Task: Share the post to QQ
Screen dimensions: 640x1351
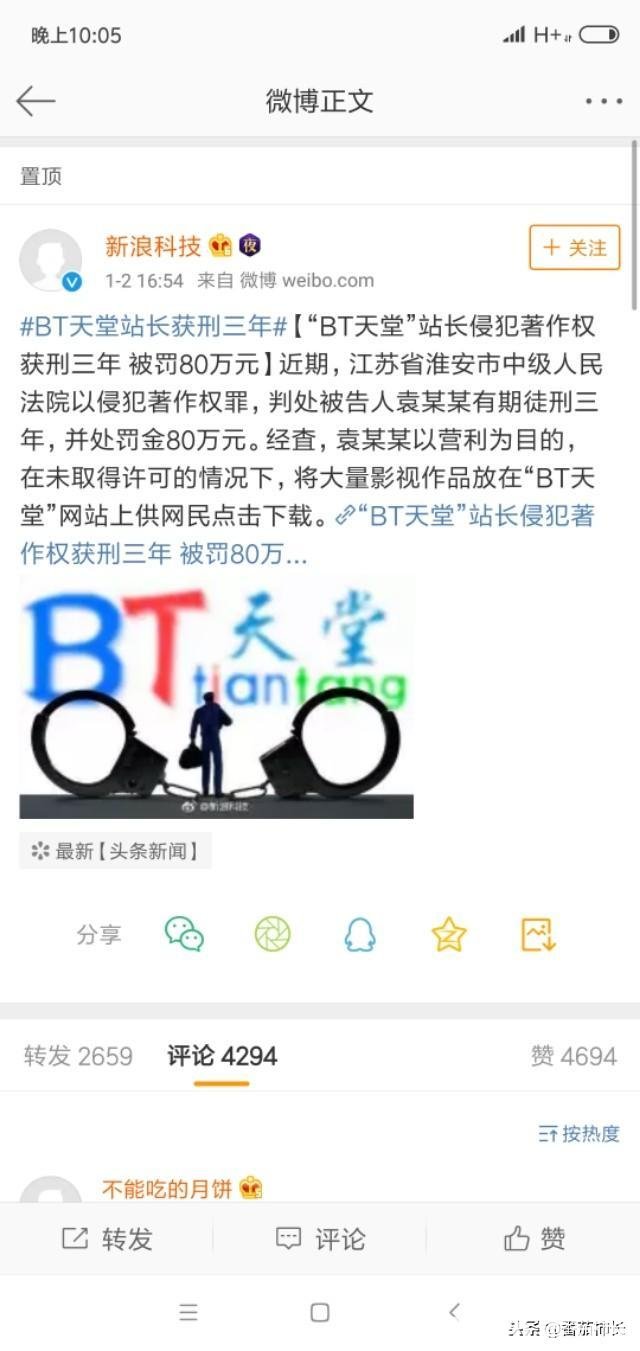Action: click(360, 934)
